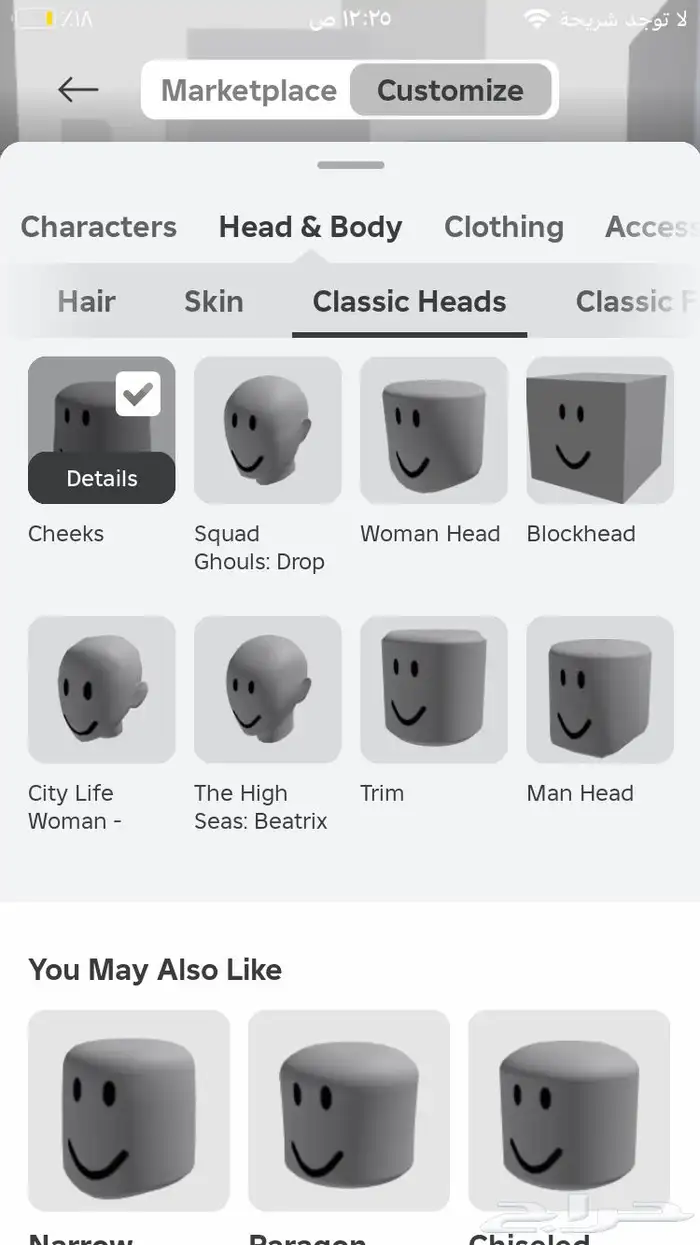Select the Head & Body category tab

pos(310,227)
